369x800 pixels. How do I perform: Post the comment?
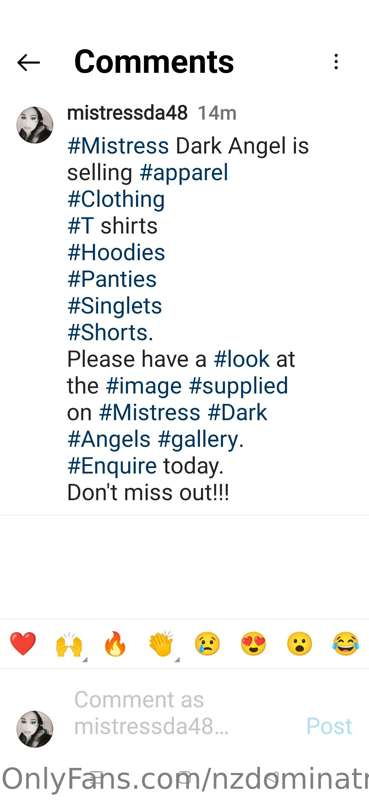[329, 726]
